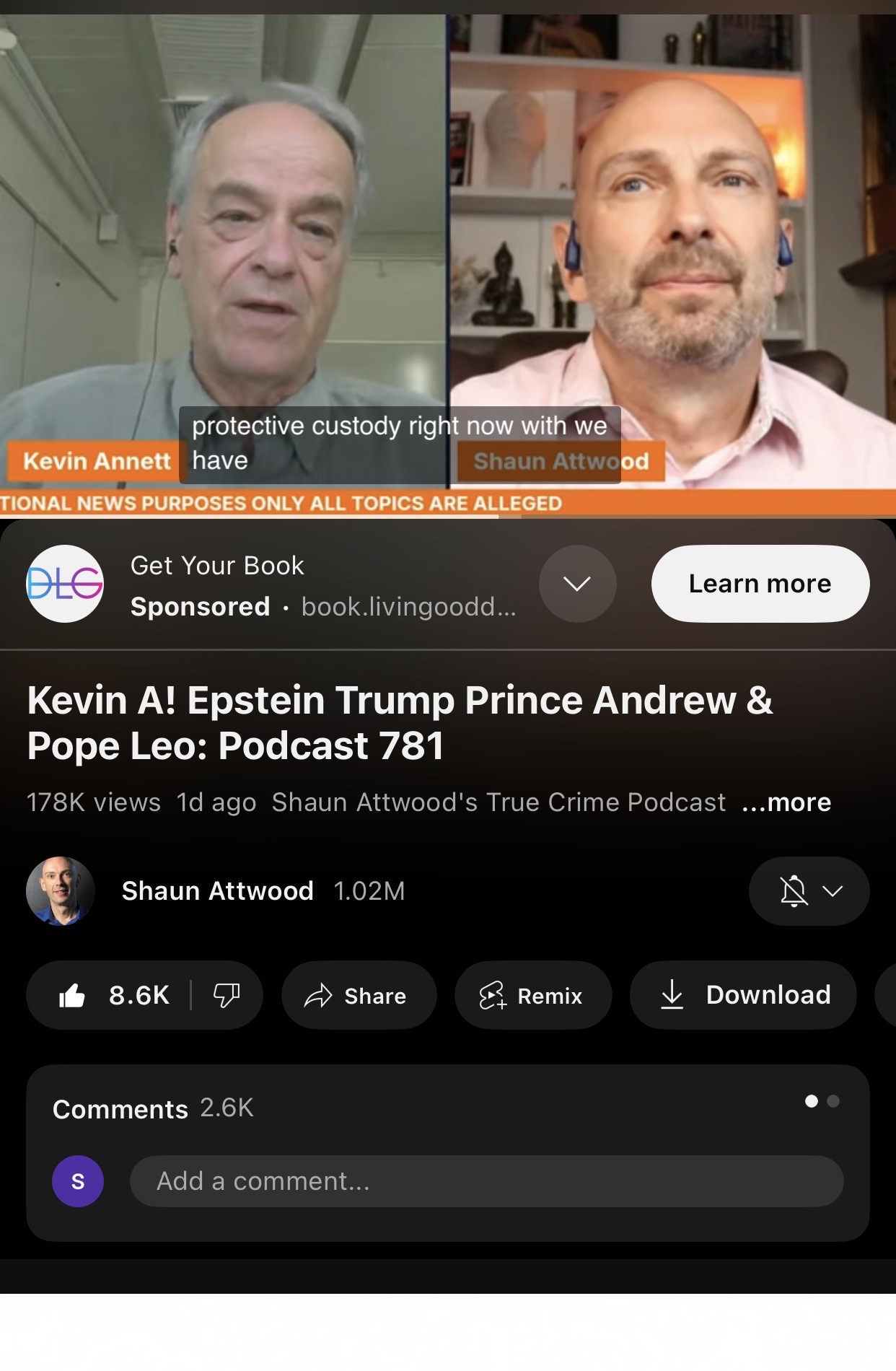Viewport: 896px width, 1371px height.
Task: Open the Get Your Book ad logo
Action: (65, 583)
